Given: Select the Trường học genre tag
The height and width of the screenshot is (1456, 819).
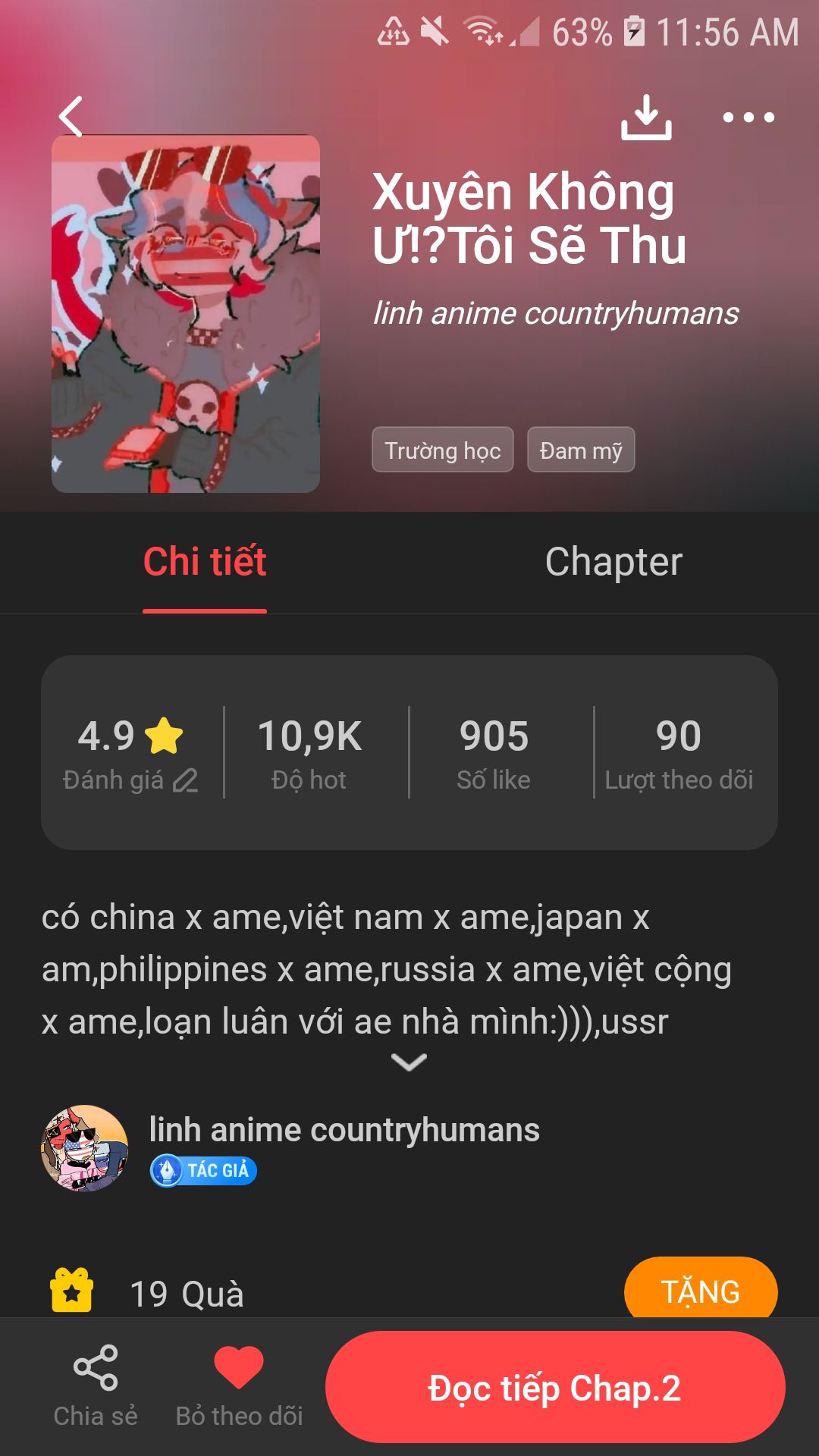Looking at the screenshot, I should pyautogui.click(x=442, y=450).
